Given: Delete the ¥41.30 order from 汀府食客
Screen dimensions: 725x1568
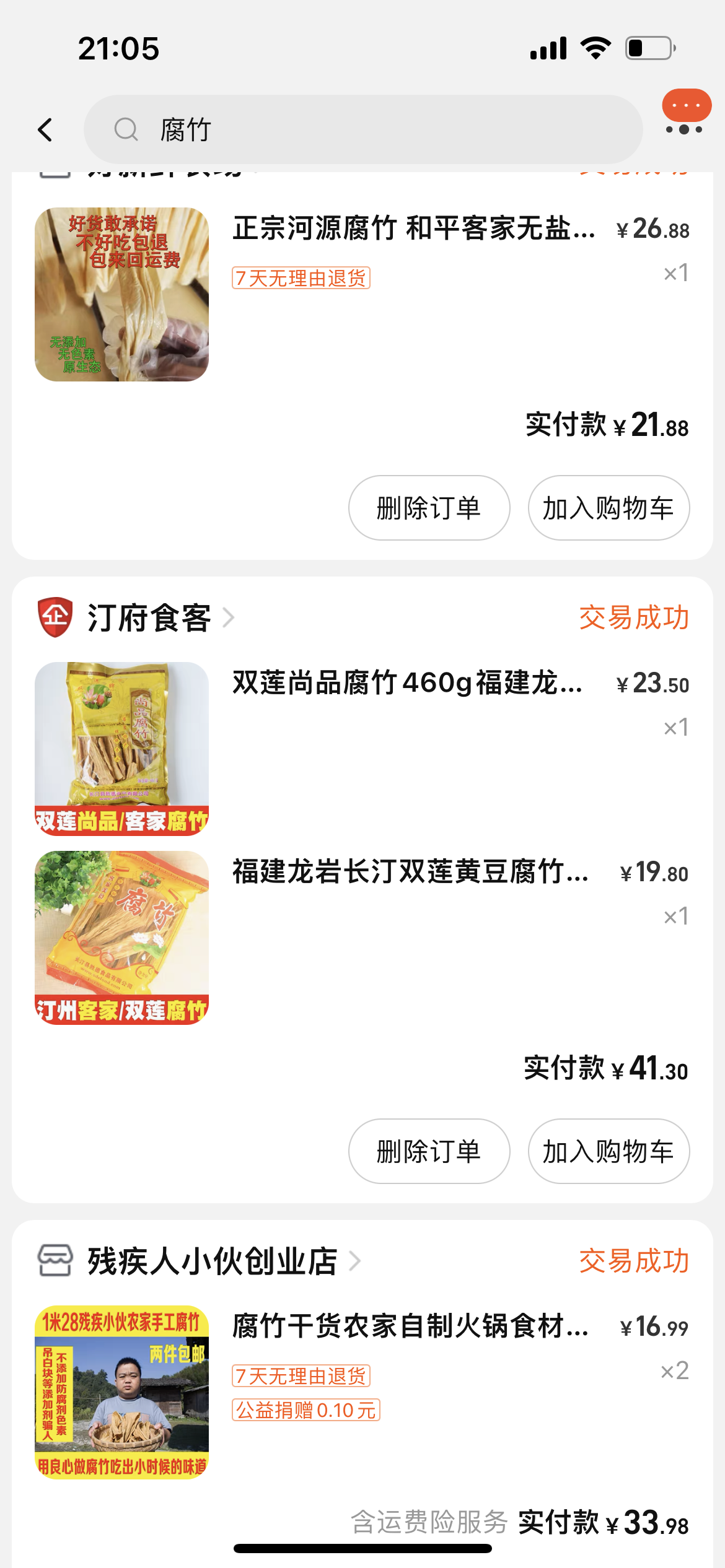Looking at the screenshot, I should tap(429, 1151).
